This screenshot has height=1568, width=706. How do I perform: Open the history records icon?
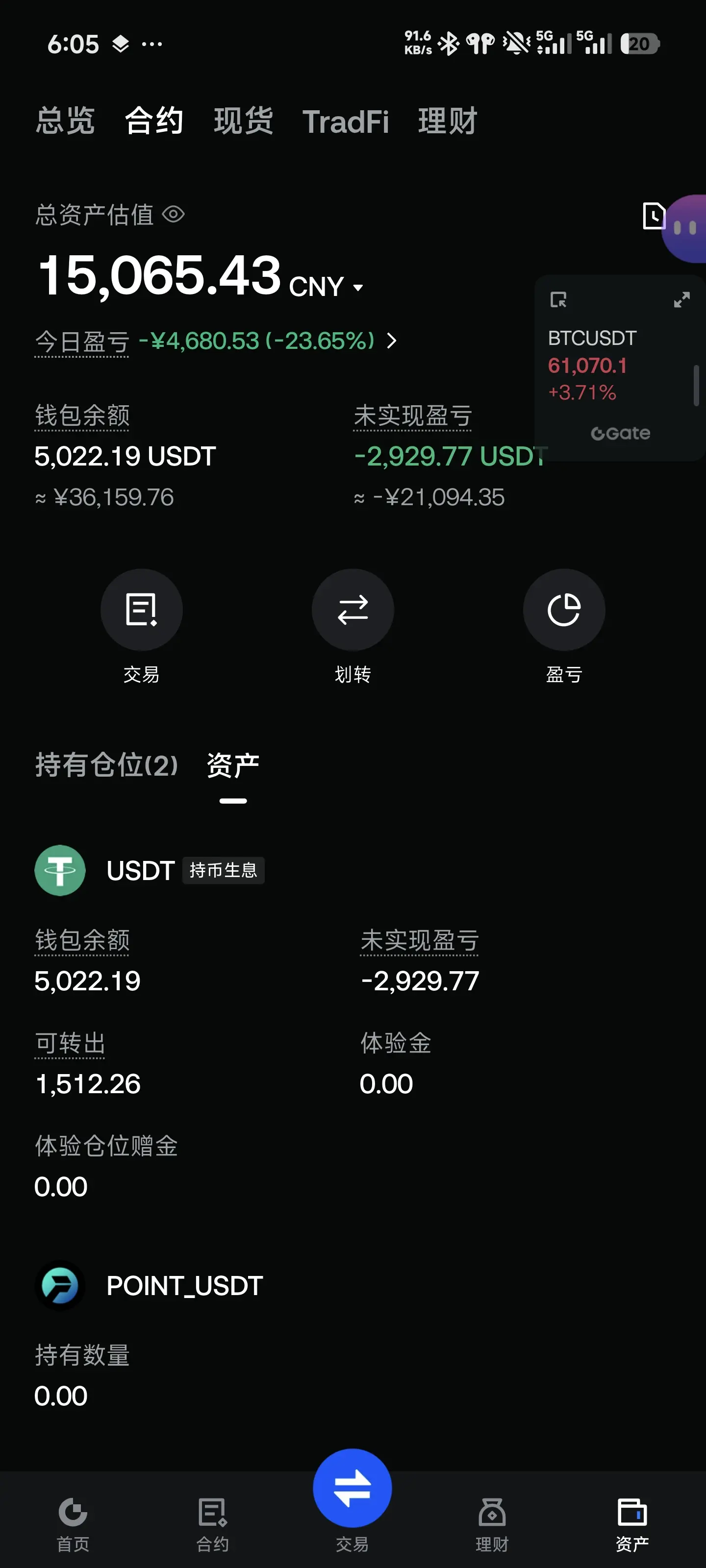[x=654, y=216]
